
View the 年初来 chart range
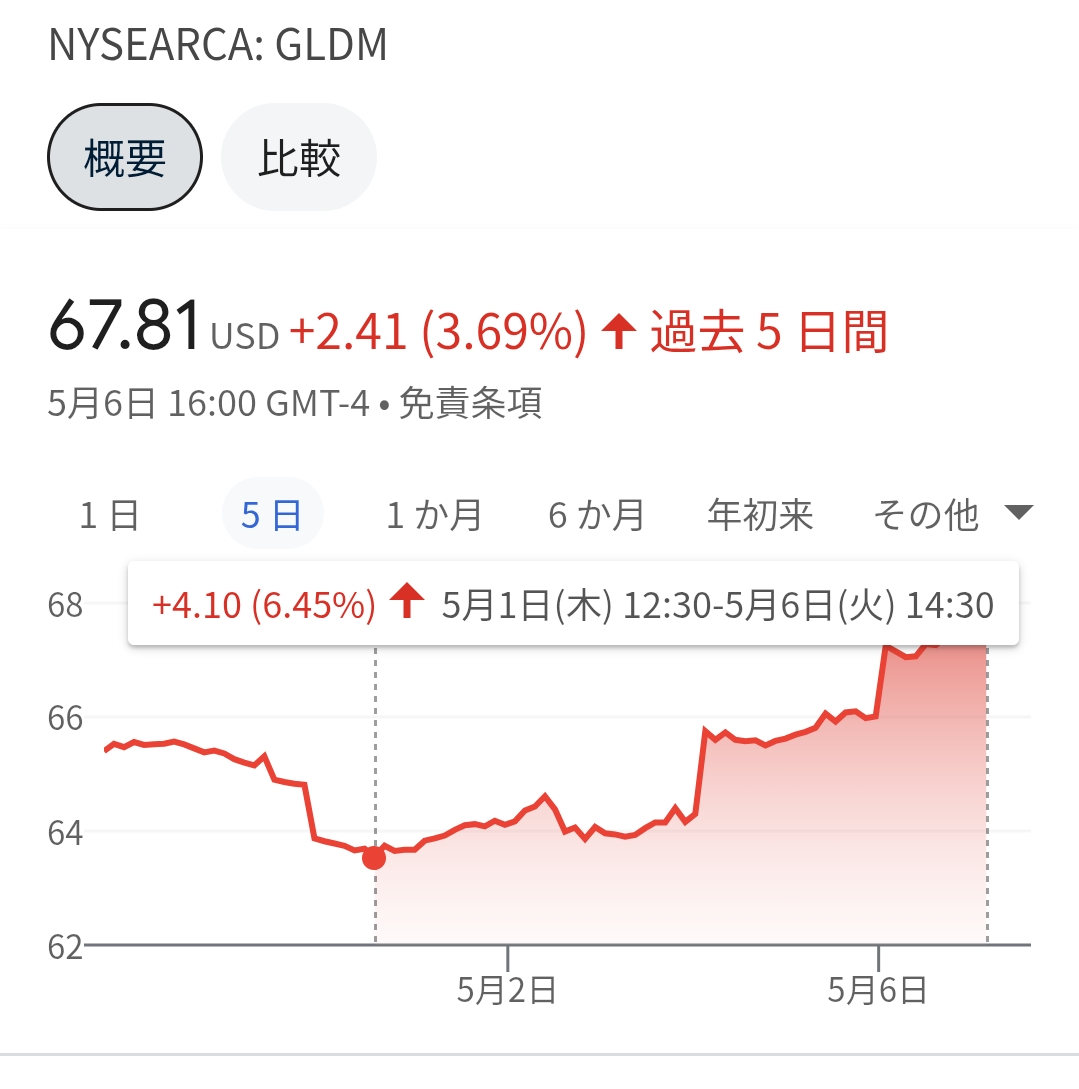pos(760,515)
